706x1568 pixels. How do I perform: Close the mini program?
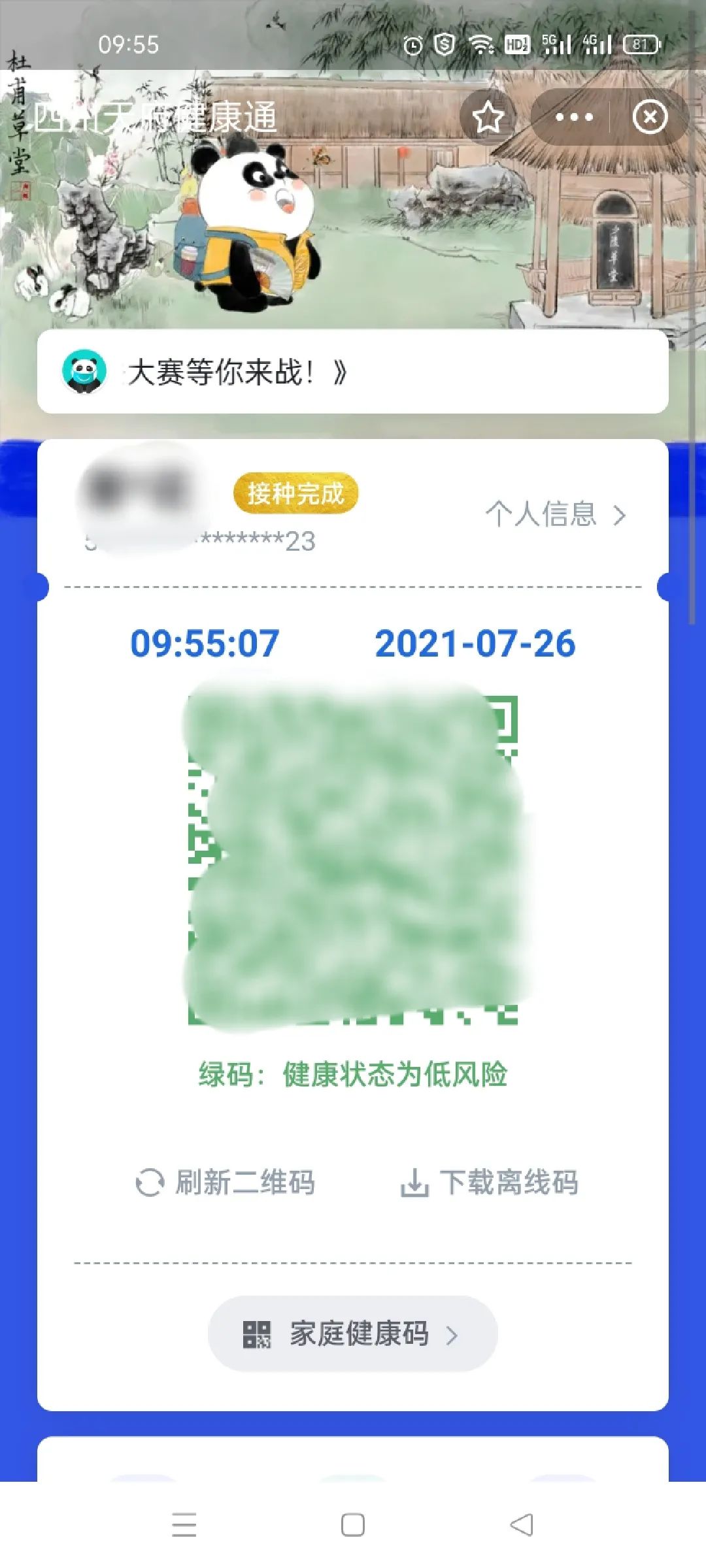click(649, 118)
